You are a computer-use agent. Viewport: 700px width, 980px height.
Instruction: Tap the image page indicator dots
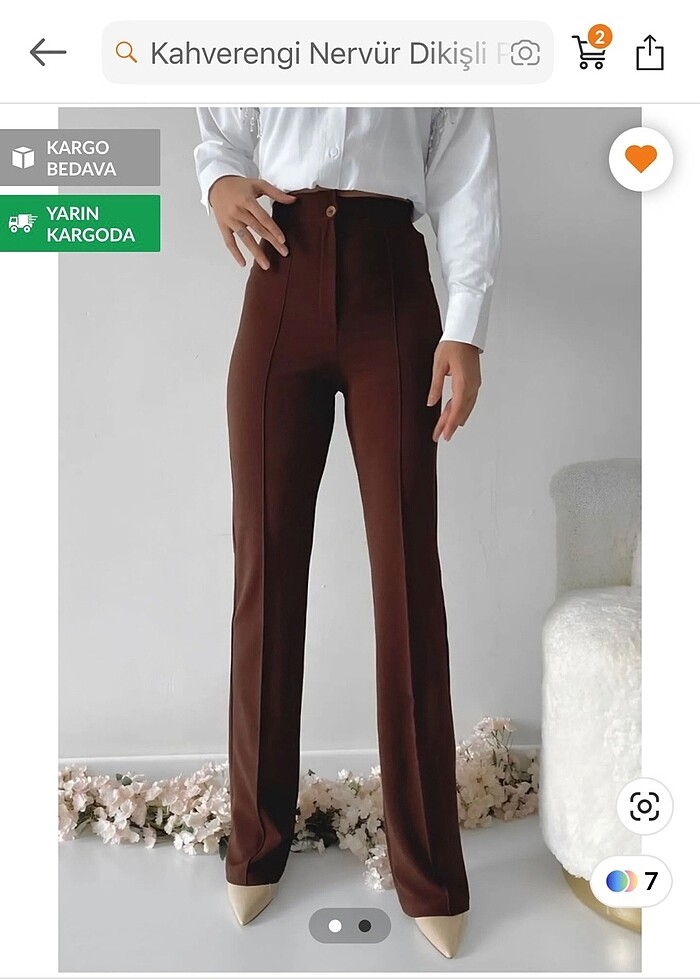pos(349,926)
